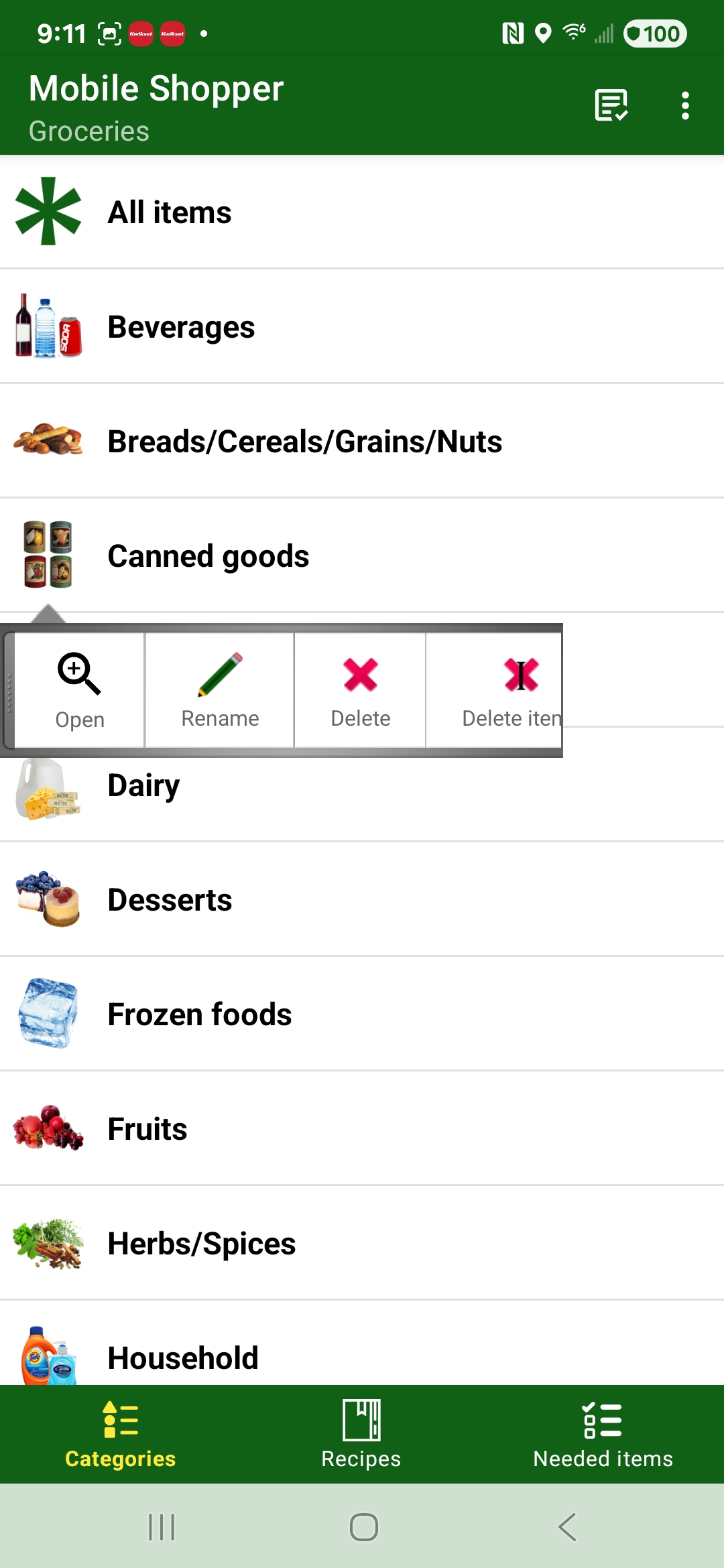Open the Canned goods category
The height and width of the screenshot is (1568, 724).
pyautogui.click(x=362, y=556)
